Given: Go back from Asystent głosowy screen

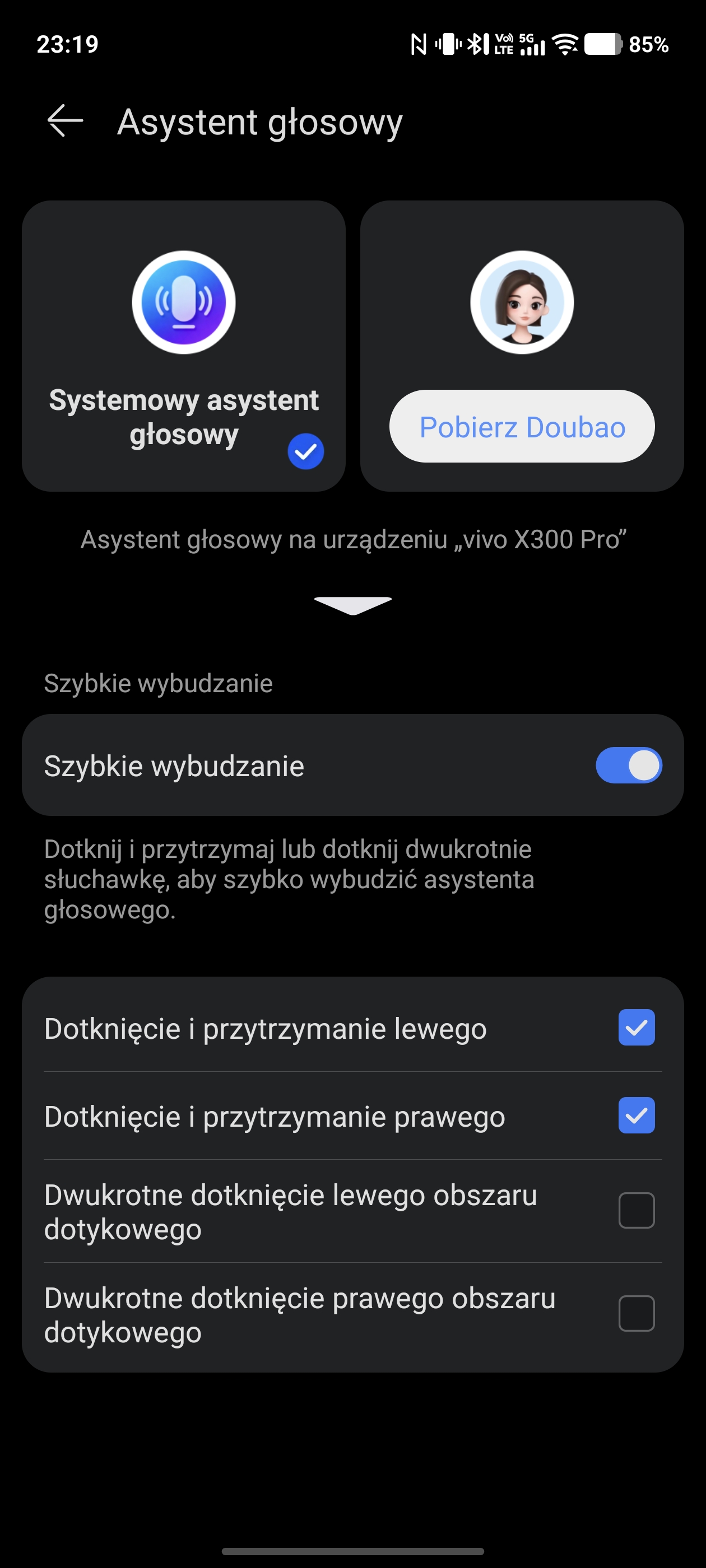Looking at the screenshot, I should [65, 120].
